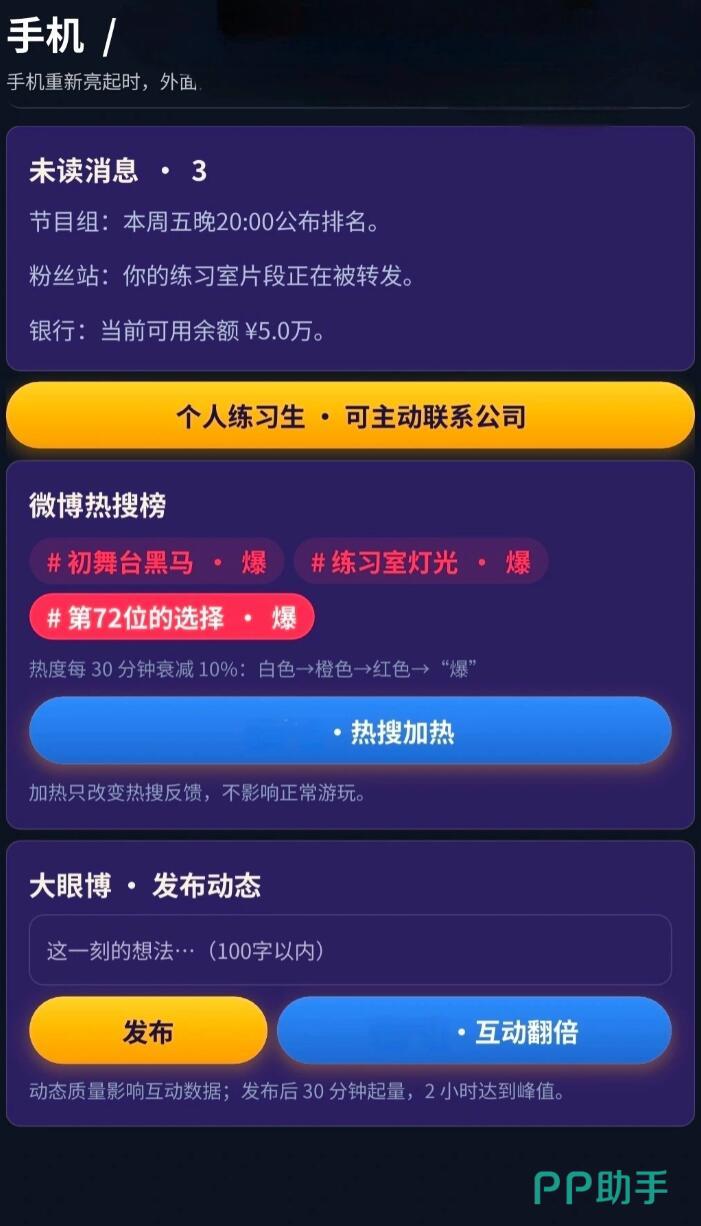The width and height of the screenshot is (701, 1226).
Task: Open the #初舞台黑马 trending topic chip
Action: [x=157, y=562]
